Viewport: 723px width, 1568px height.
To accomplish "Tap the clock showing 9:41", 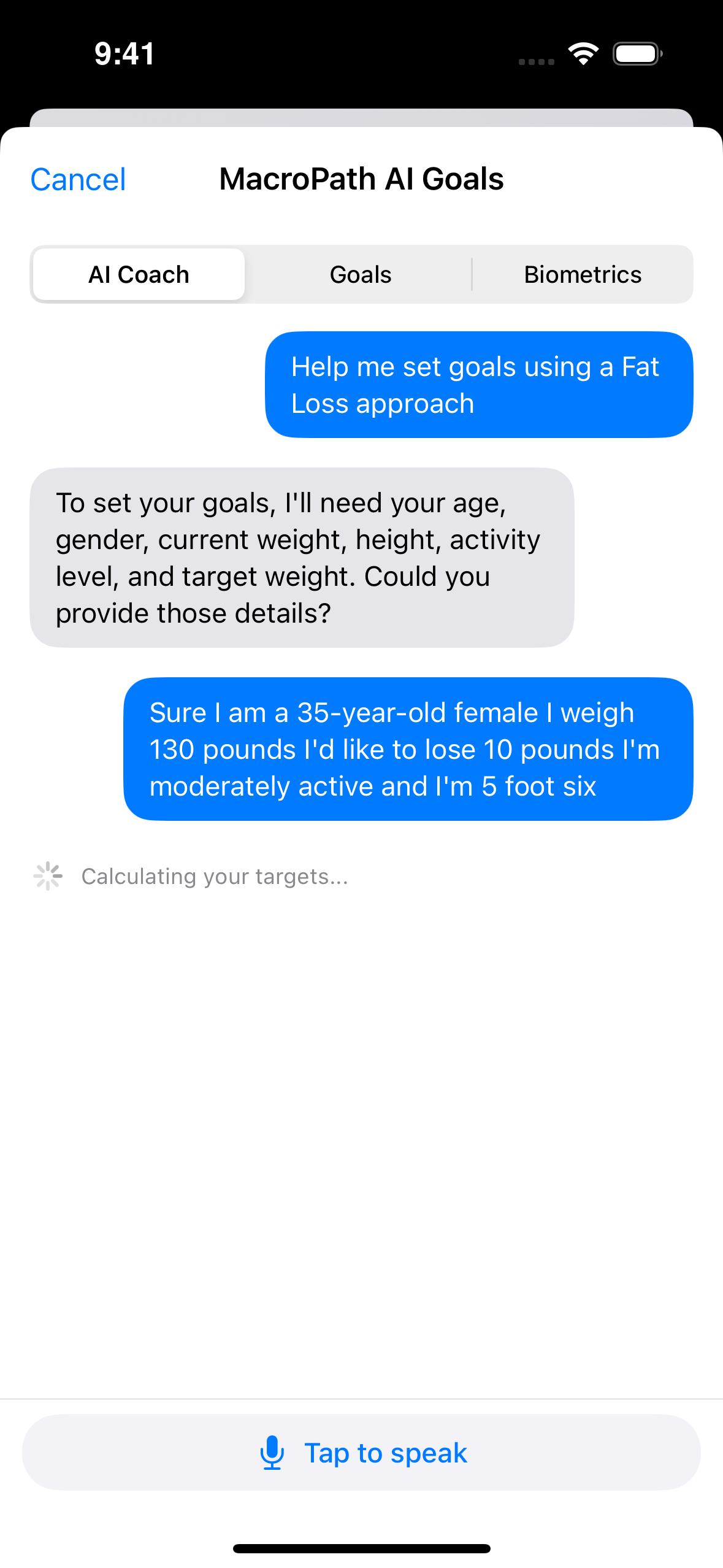I will click(x=122, y=53).
